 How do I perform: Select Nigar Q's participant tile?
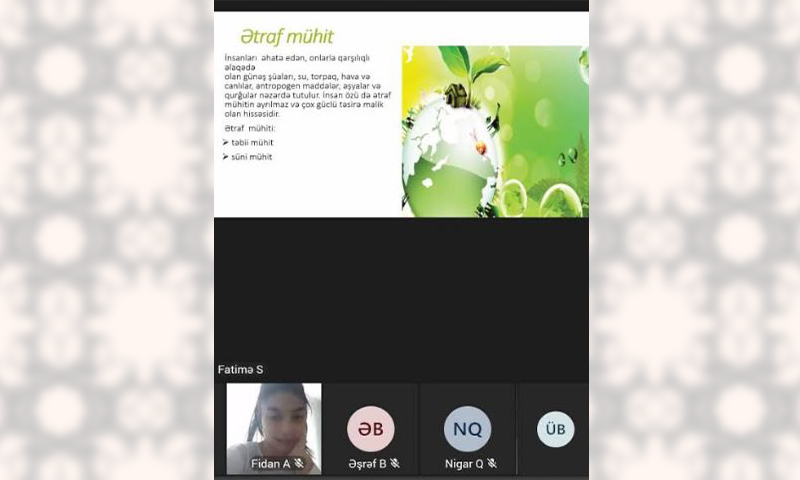tap(467, 429)
